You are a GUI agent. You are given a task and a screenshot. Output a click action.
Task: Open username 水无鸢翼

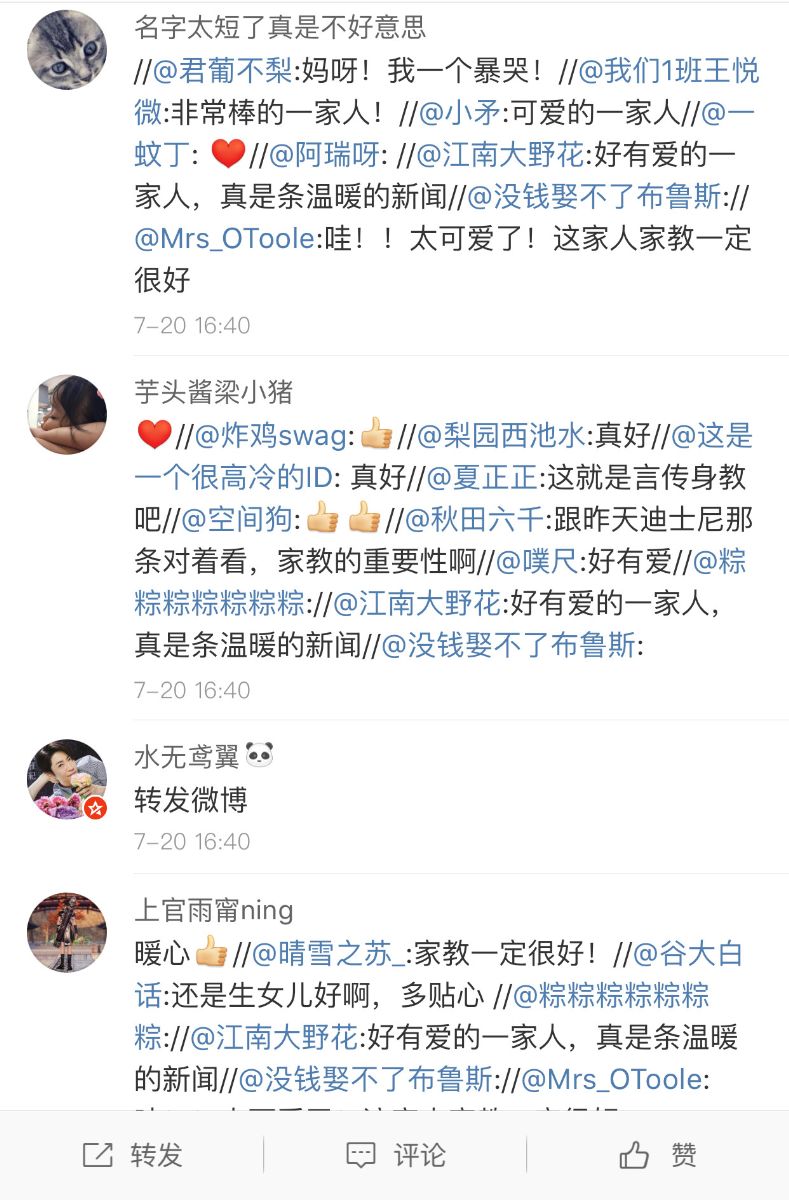coord(187,757)
